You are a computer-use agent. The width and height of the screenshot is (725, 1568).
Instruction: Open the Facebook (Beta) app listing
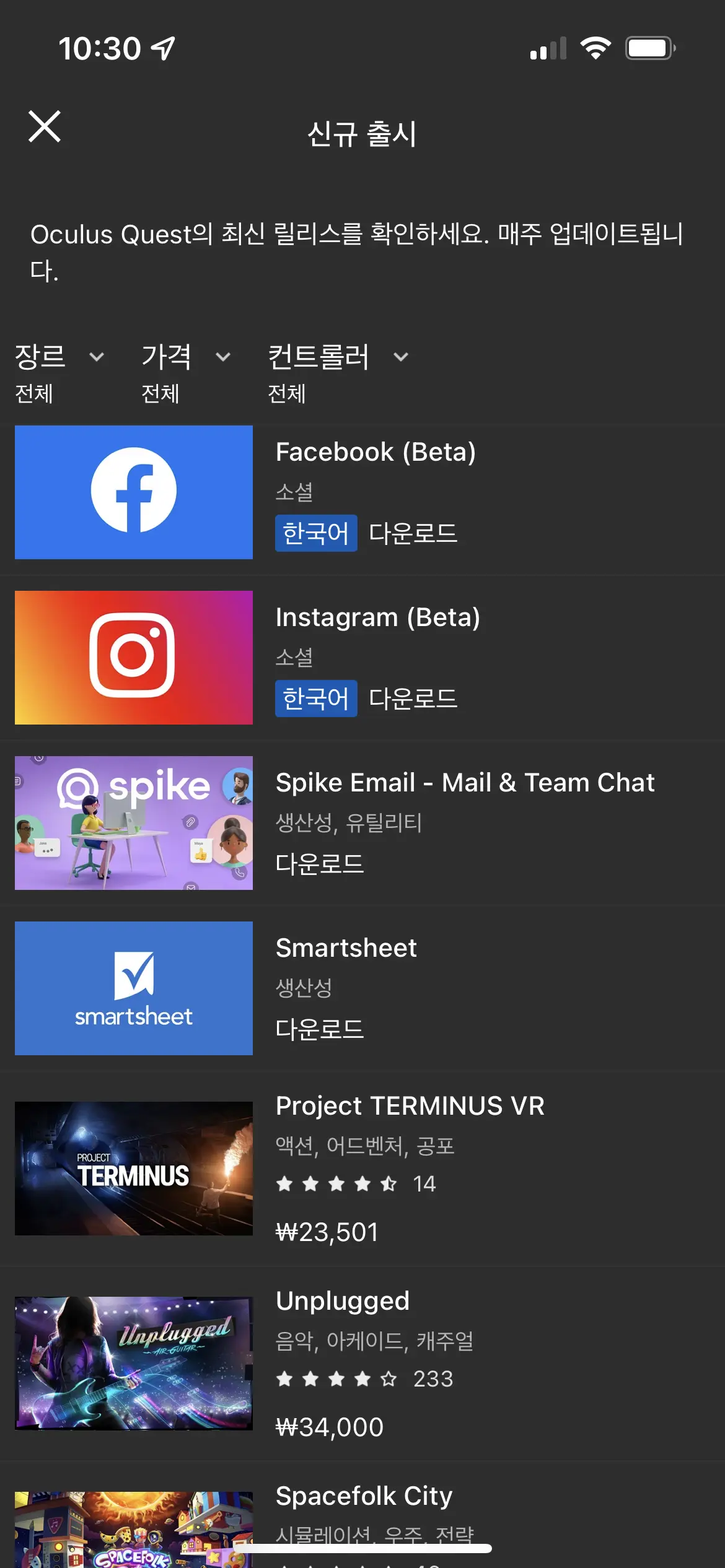click(376, 453)
